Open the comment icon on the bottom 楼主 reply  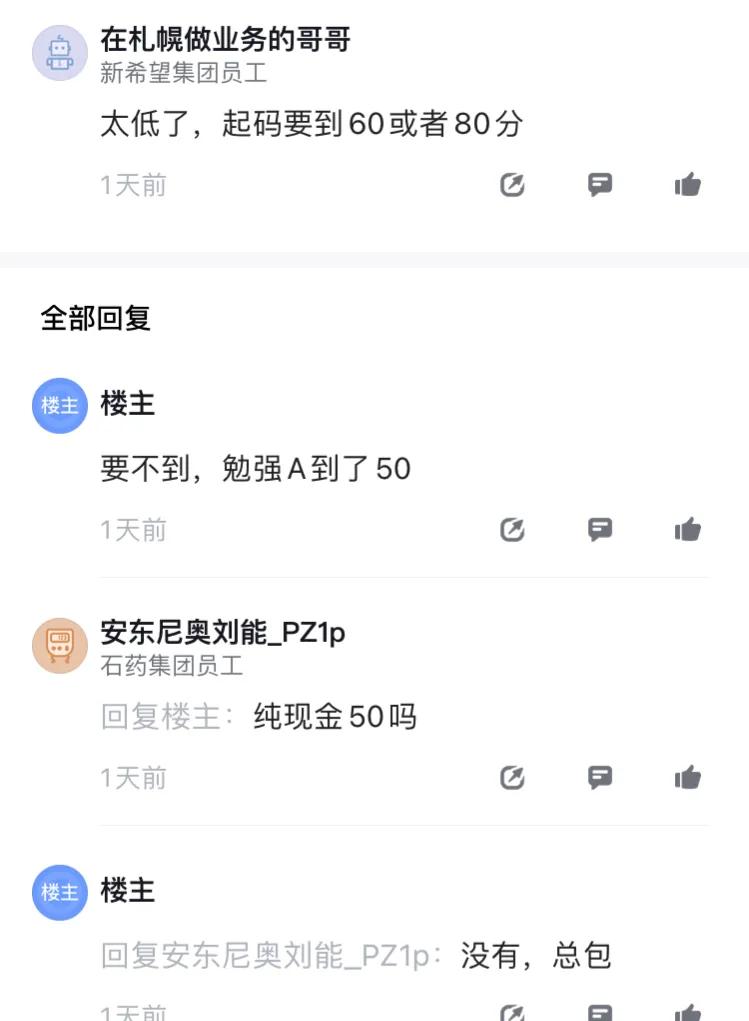(x=600, y=1010)
